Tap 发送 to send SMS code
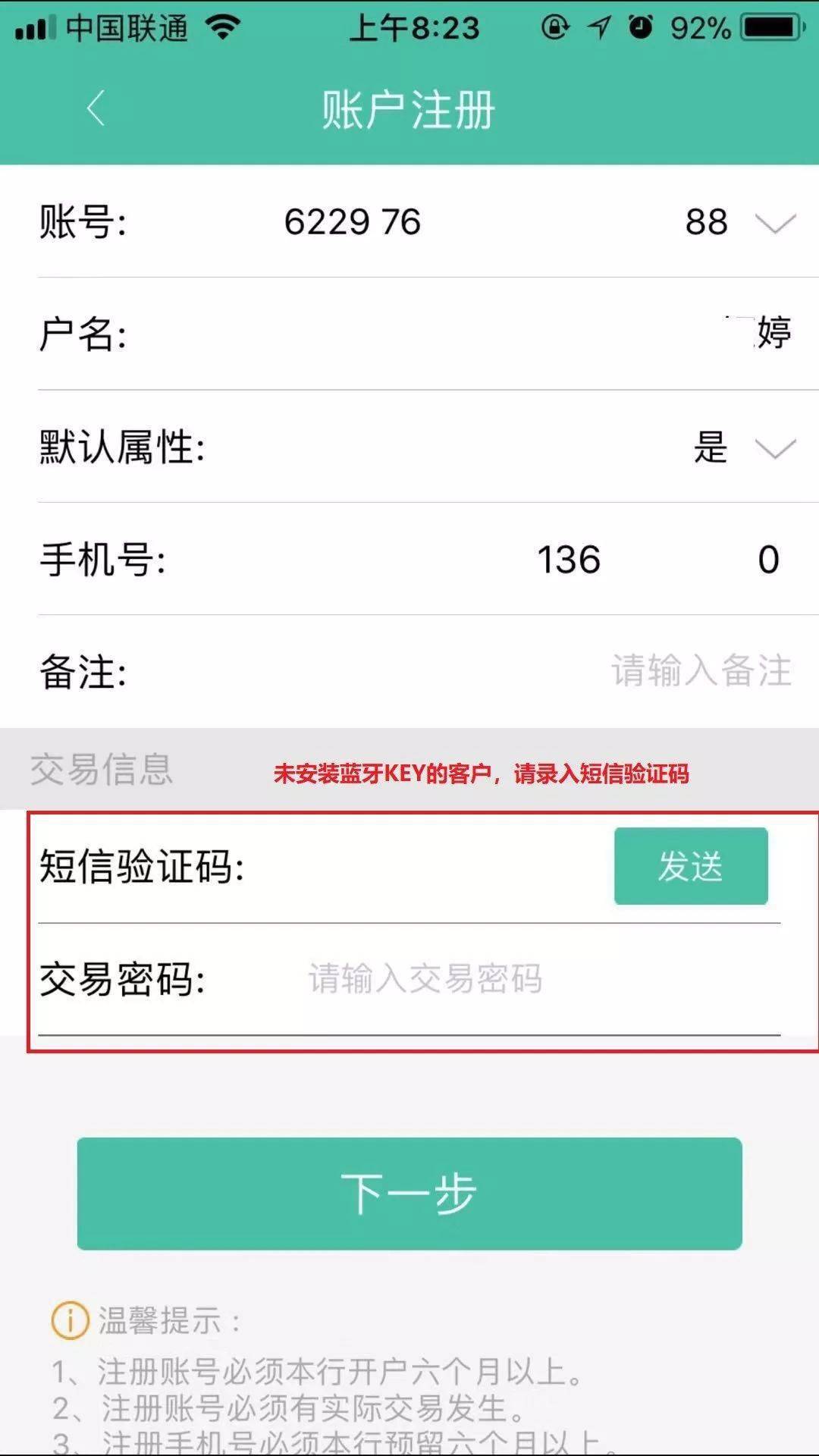 [690, 866]
